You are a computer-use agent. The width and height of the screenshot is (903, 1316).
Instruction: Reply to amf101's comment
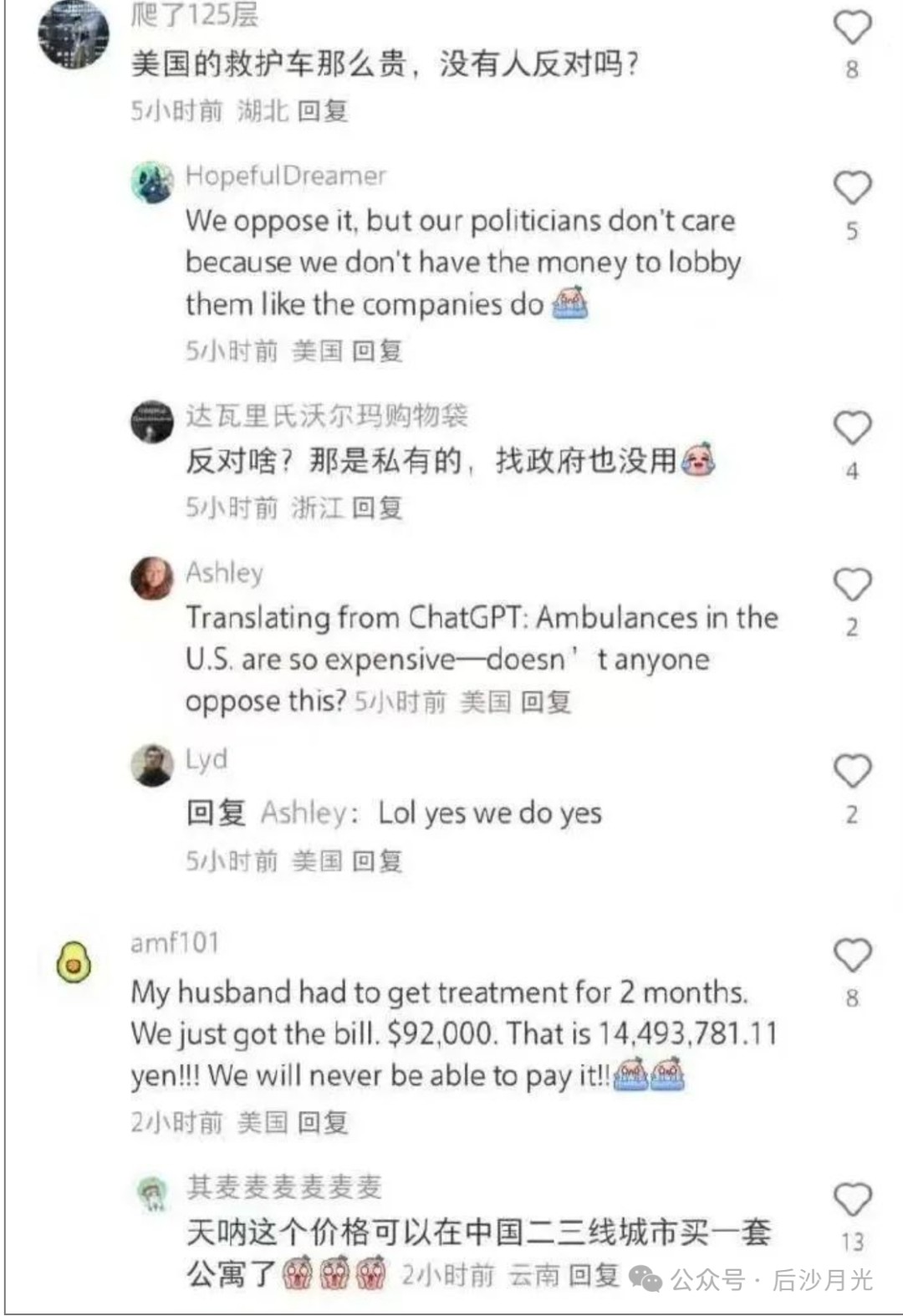click(322, 1122)
